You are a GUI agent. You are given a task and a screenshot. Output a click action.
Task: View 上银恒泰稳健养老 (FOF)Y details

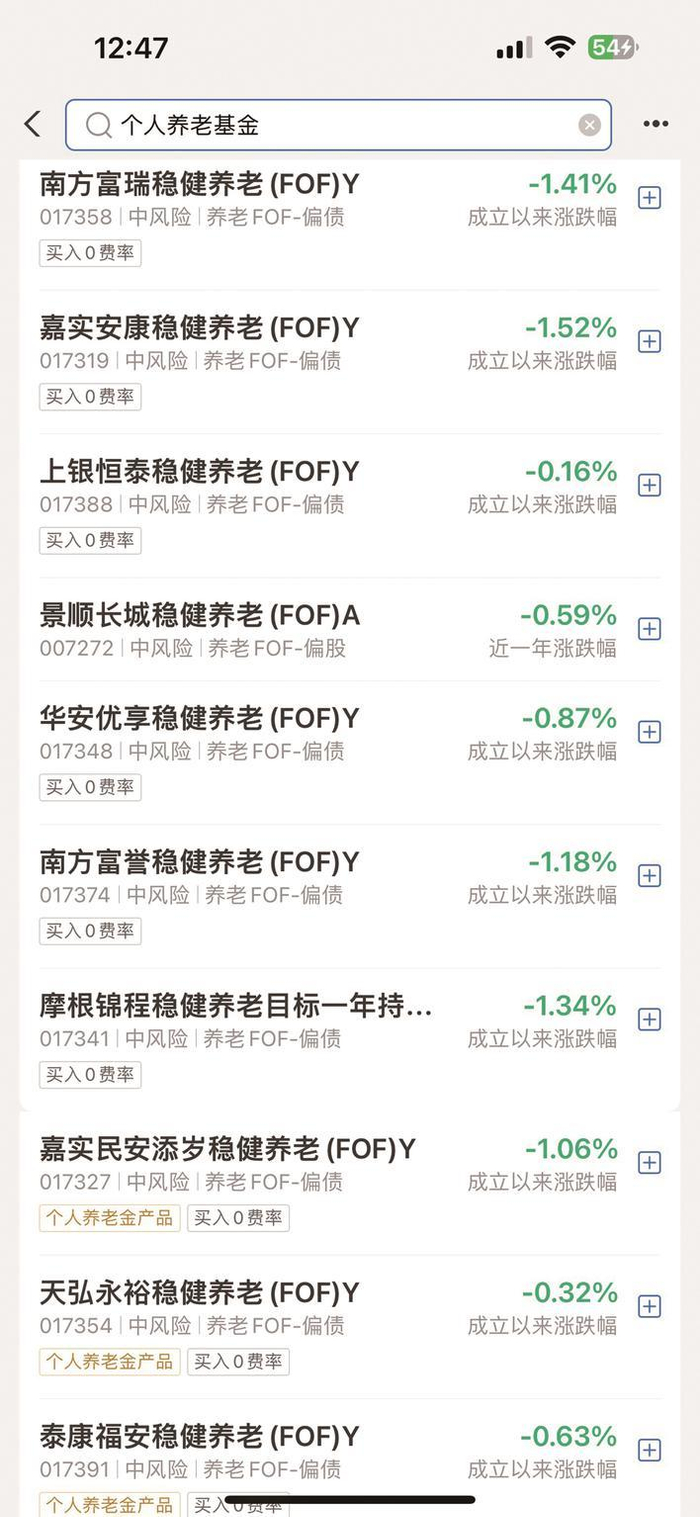tap(200, 471)
